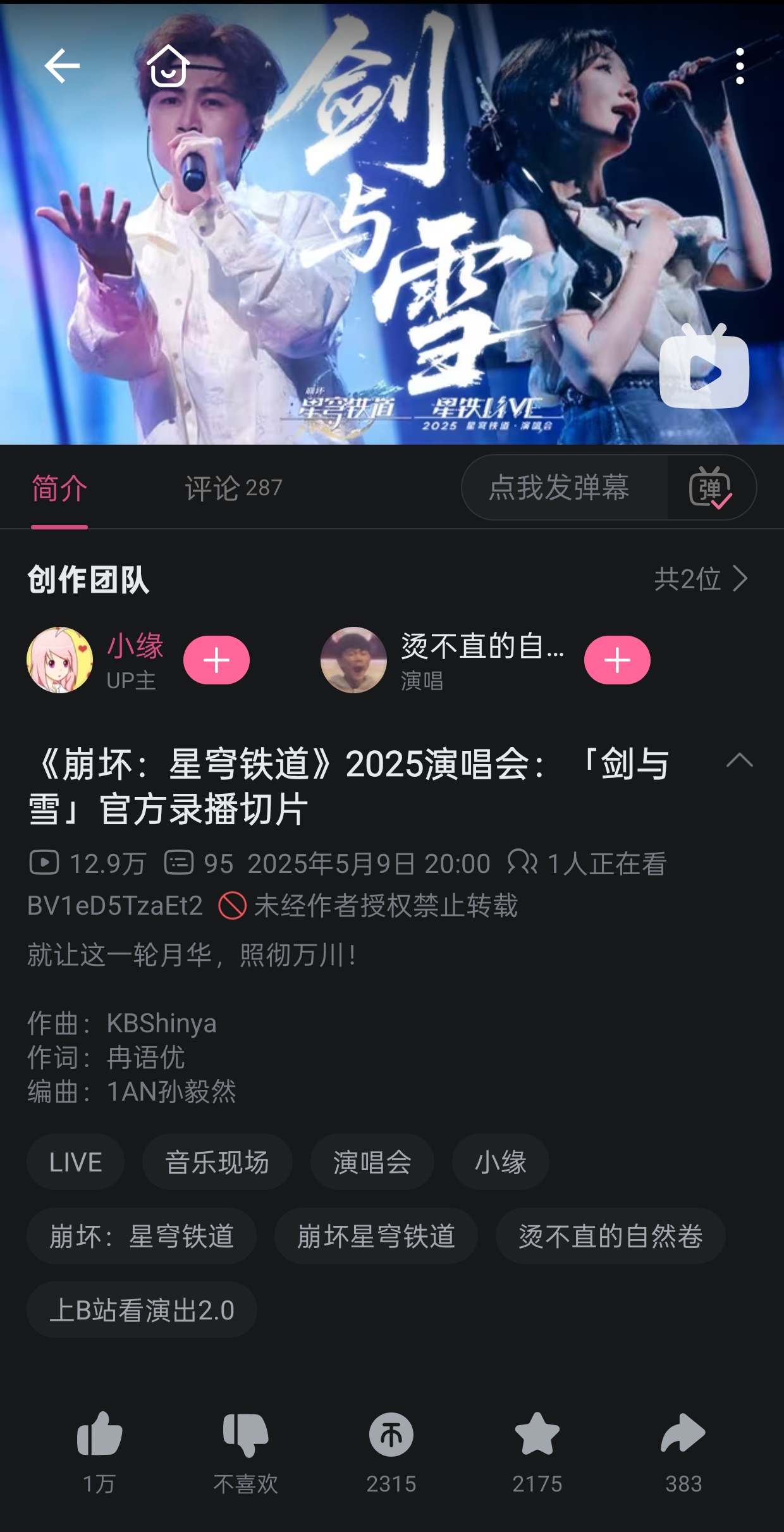The image size is (784, 1532).
Task: Tap the 上B站看演出2.0 tag
Action: (142, 1310)
